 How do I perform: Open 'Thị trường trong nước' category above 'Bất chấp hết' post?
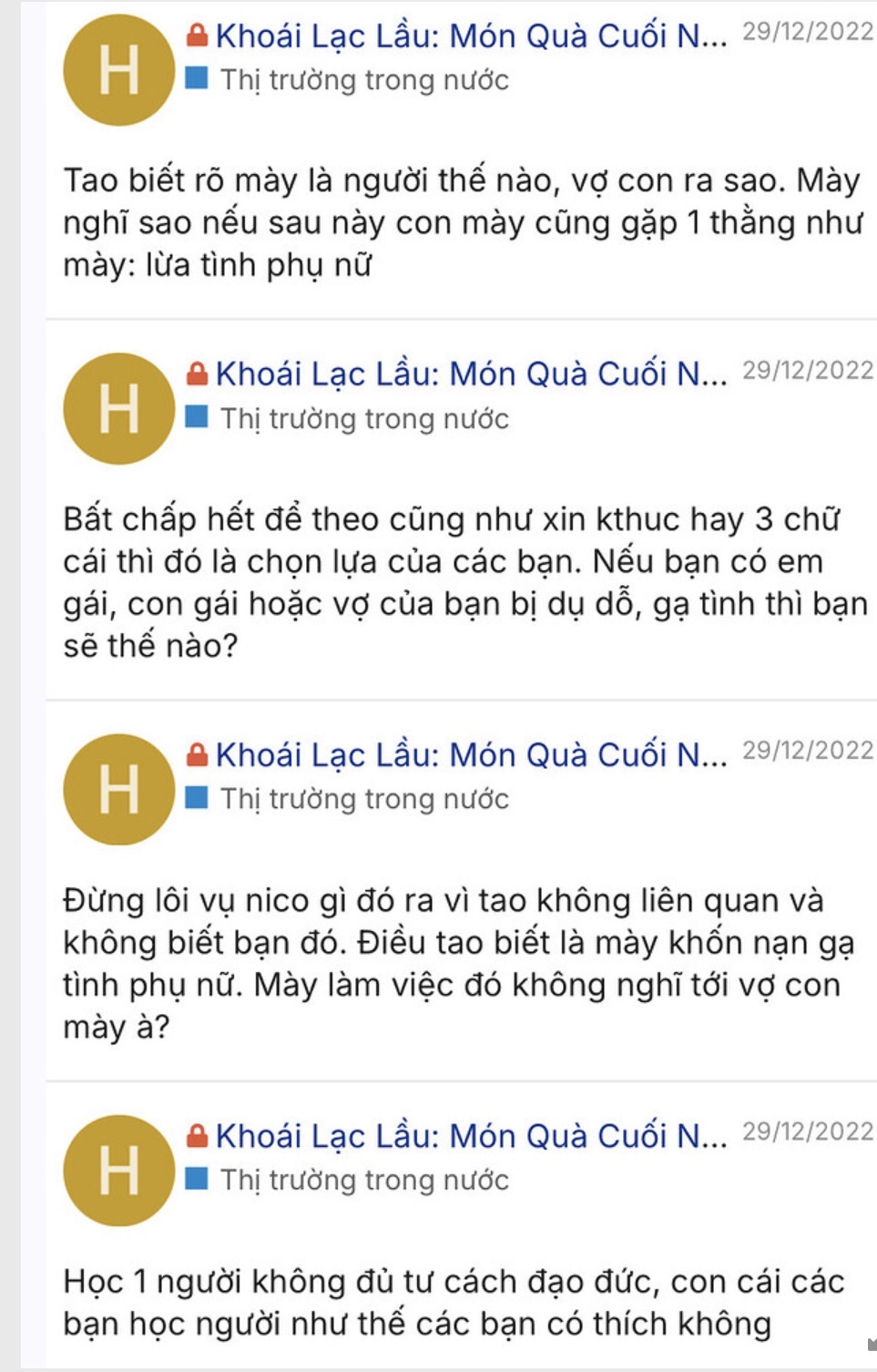coord(363,419)
